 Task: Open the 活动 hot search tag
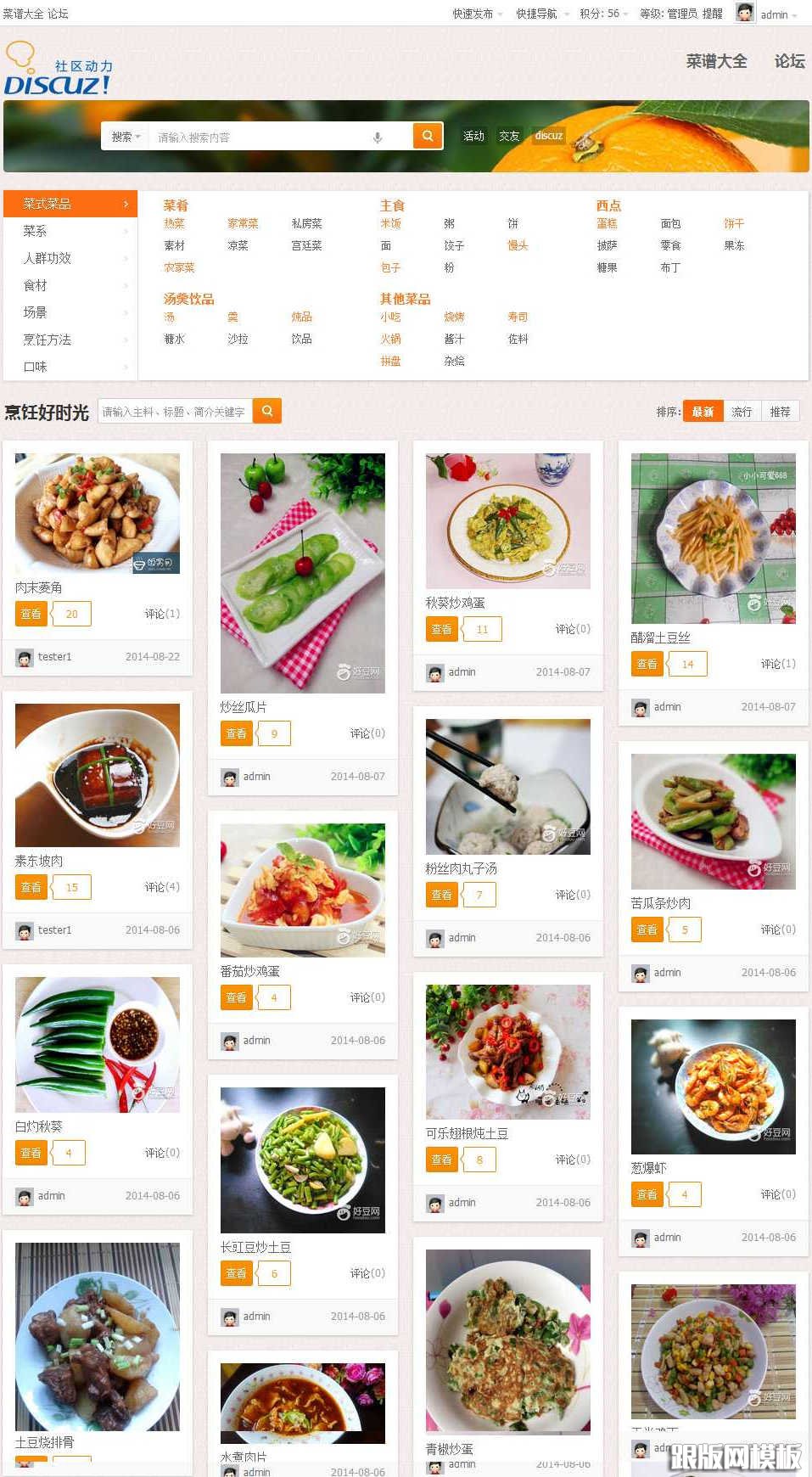[x=473, y=136]
